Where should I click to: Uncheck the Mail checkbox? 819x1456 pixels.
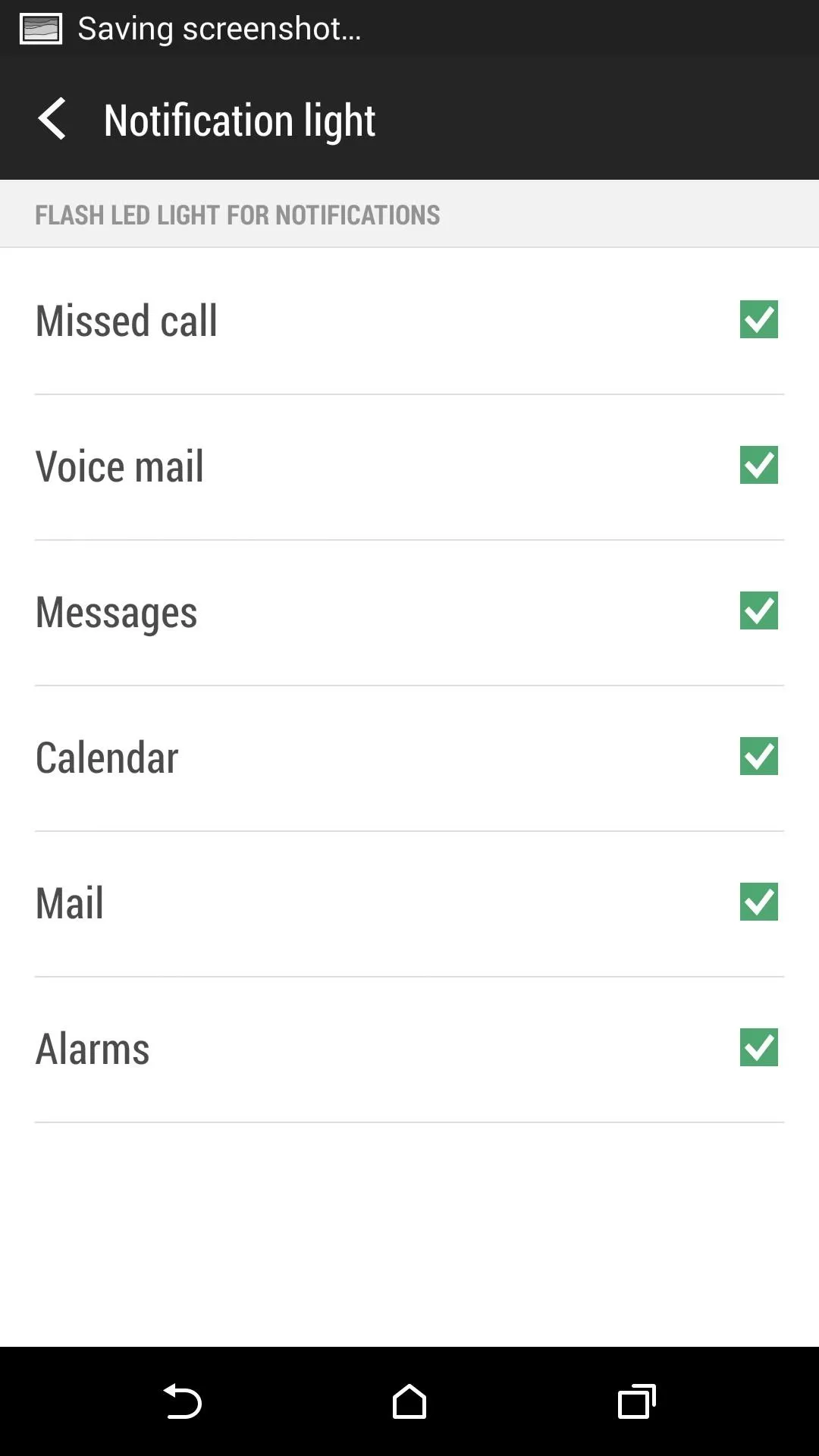click(x=758, y=902)
